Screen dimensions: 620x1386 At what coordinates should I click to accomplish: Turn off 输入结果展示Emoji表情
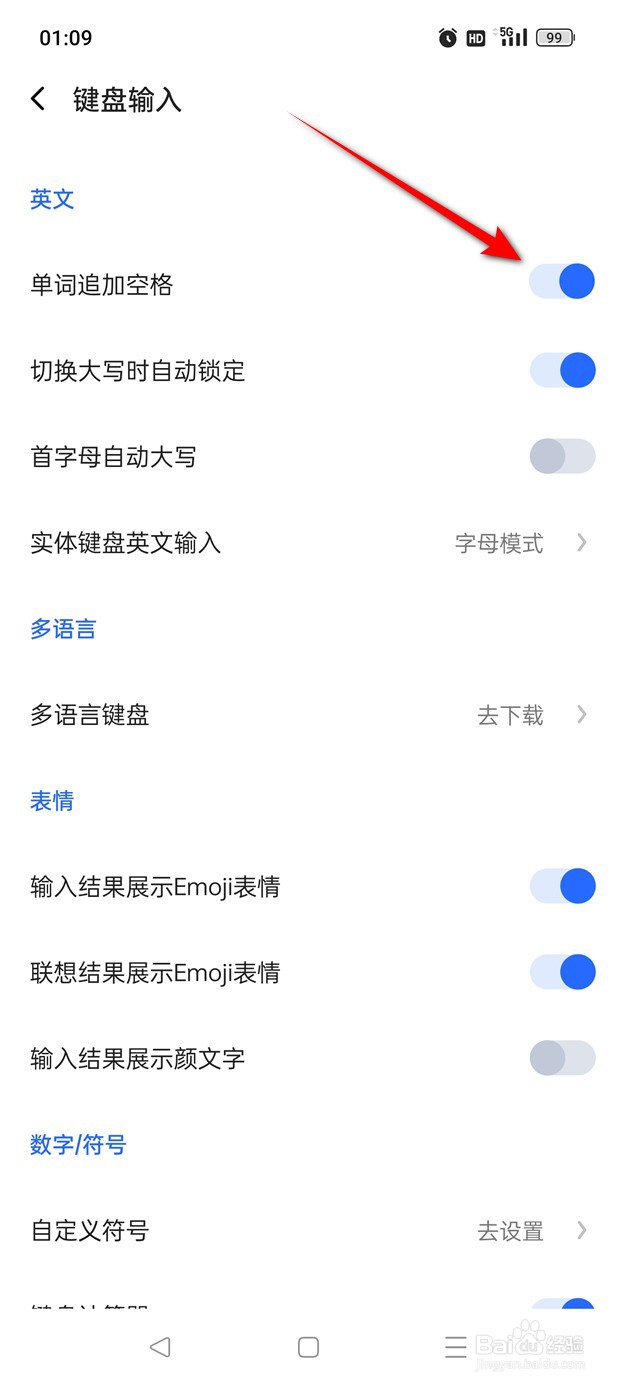point(562,886)
